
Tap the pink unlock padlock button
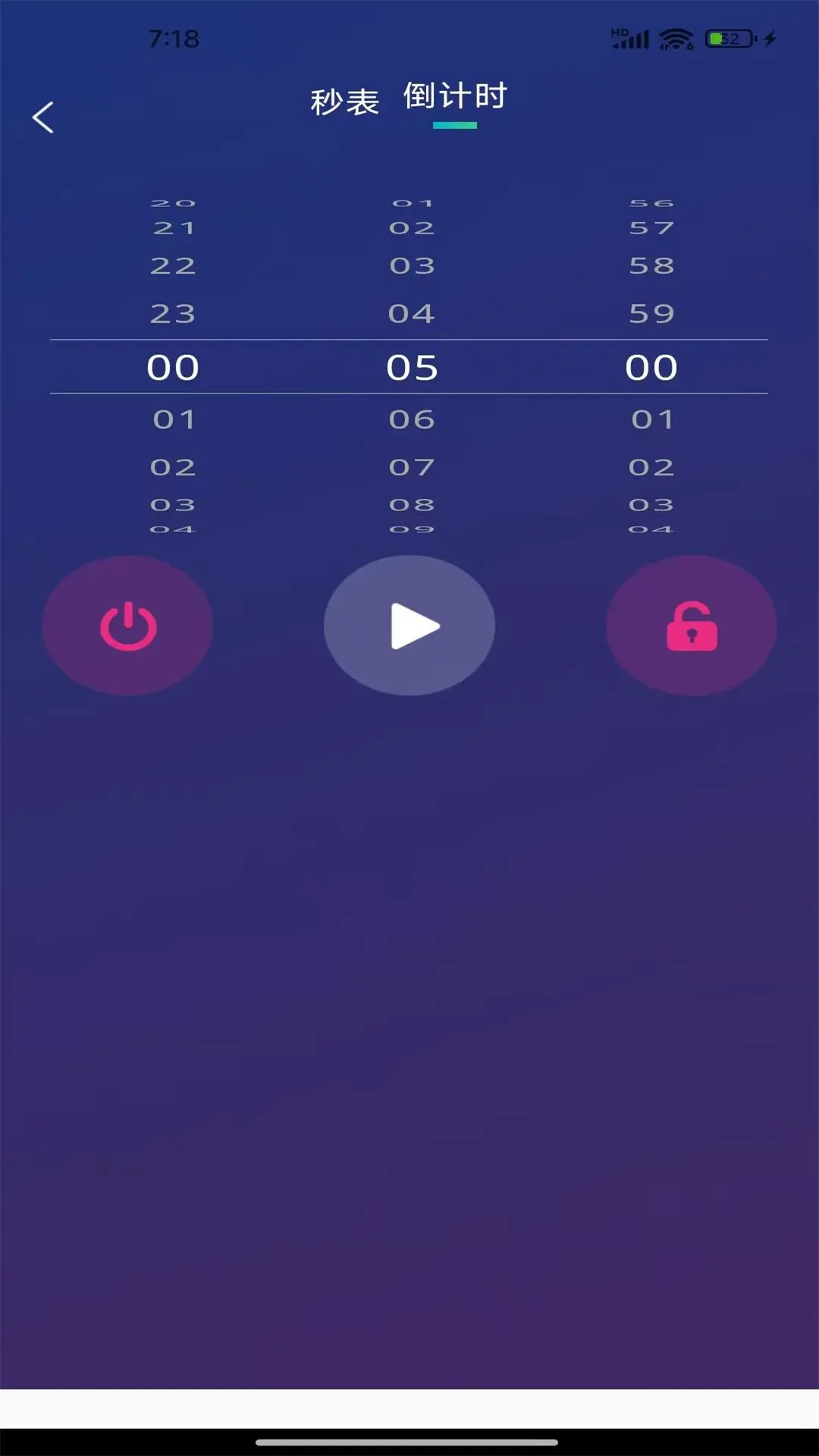(x=692, y=626)
